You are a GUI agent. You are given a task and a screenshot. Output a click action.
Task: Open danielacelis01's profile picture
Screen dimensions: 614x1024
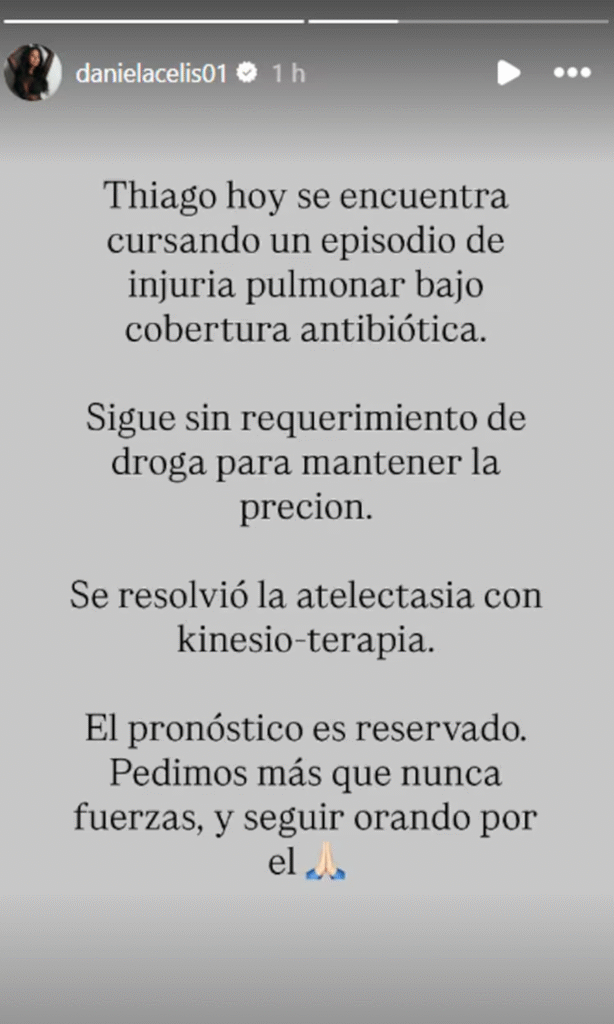[33, 72]
